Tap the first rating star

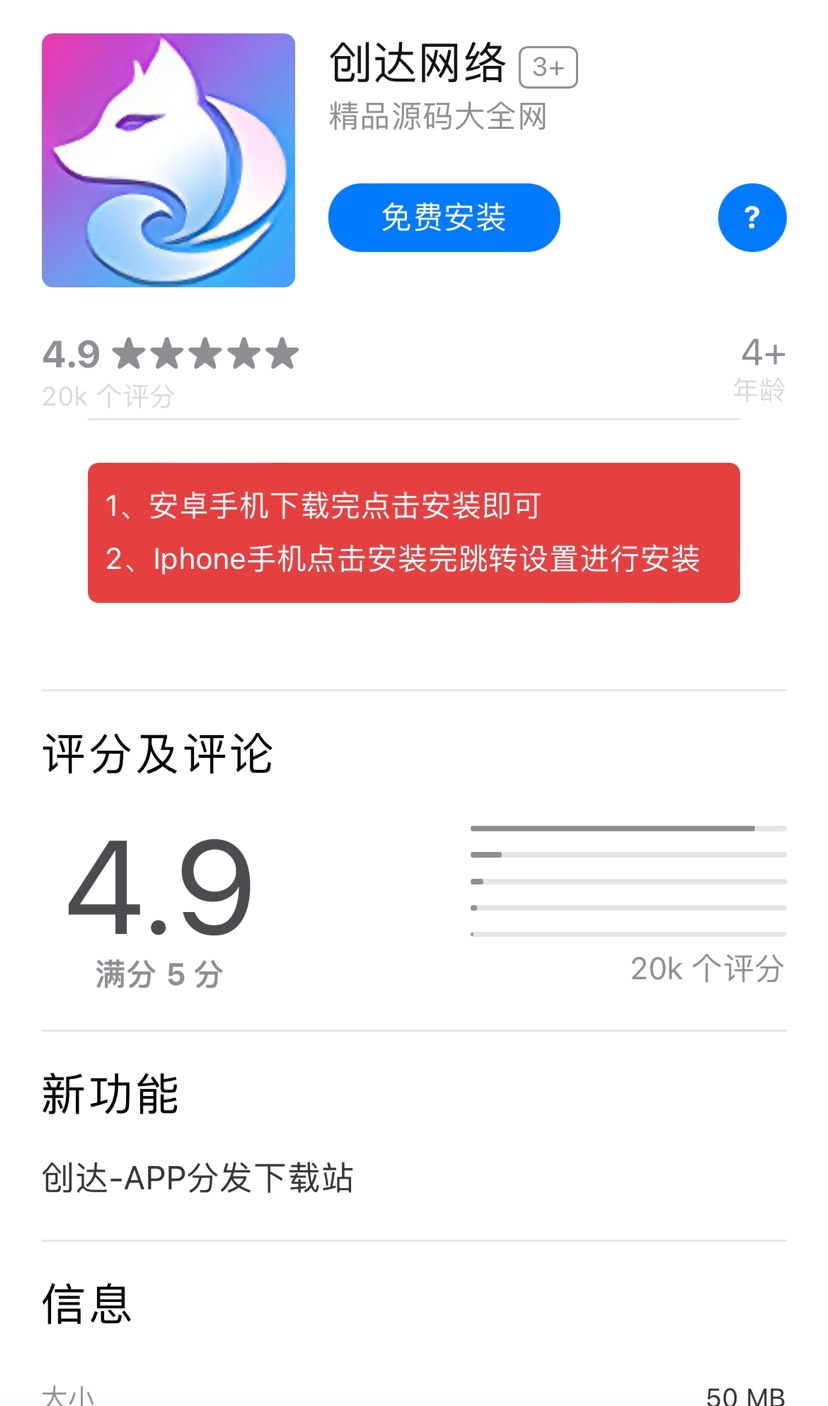[x=129, y=353]
